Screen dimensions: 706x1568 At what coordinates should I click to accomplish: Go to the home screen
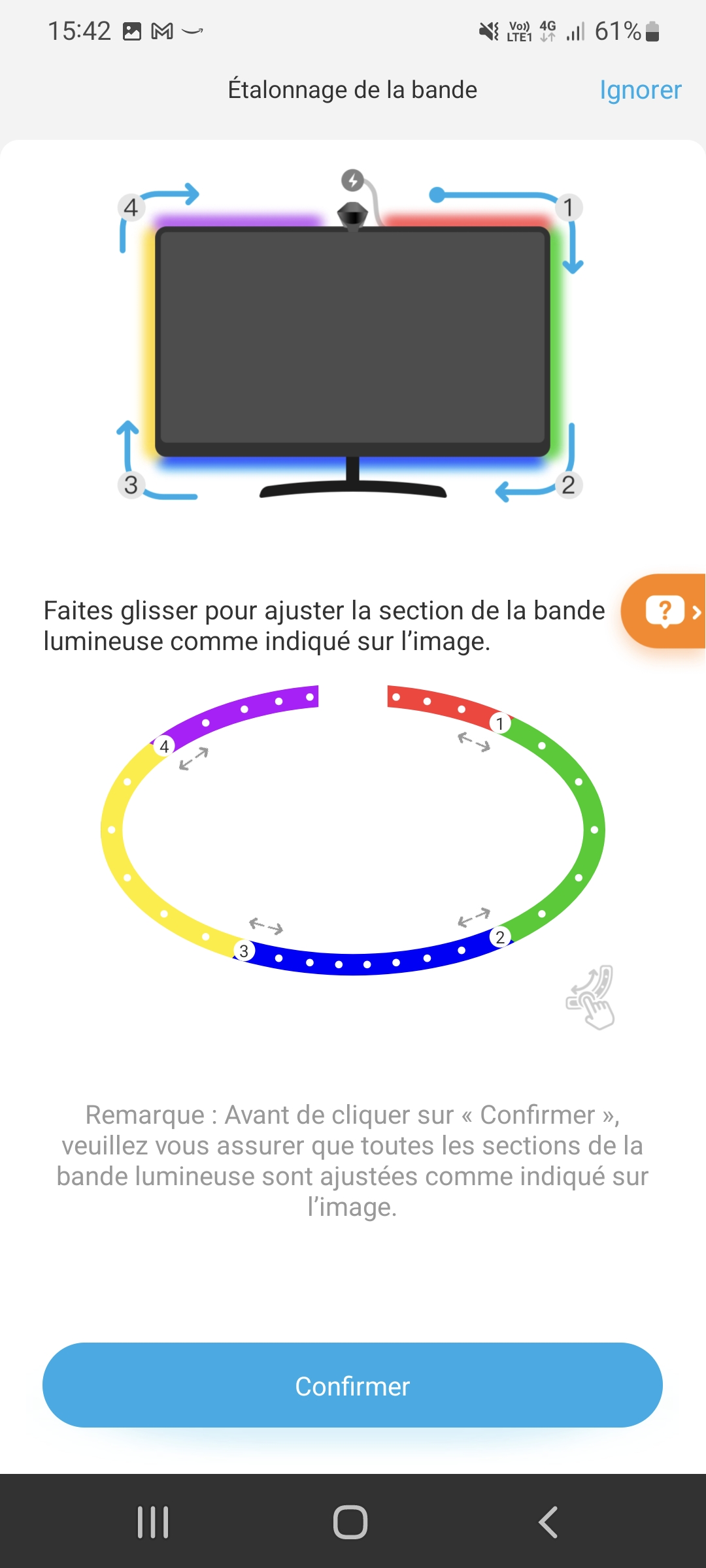(x=350, y=1522)
